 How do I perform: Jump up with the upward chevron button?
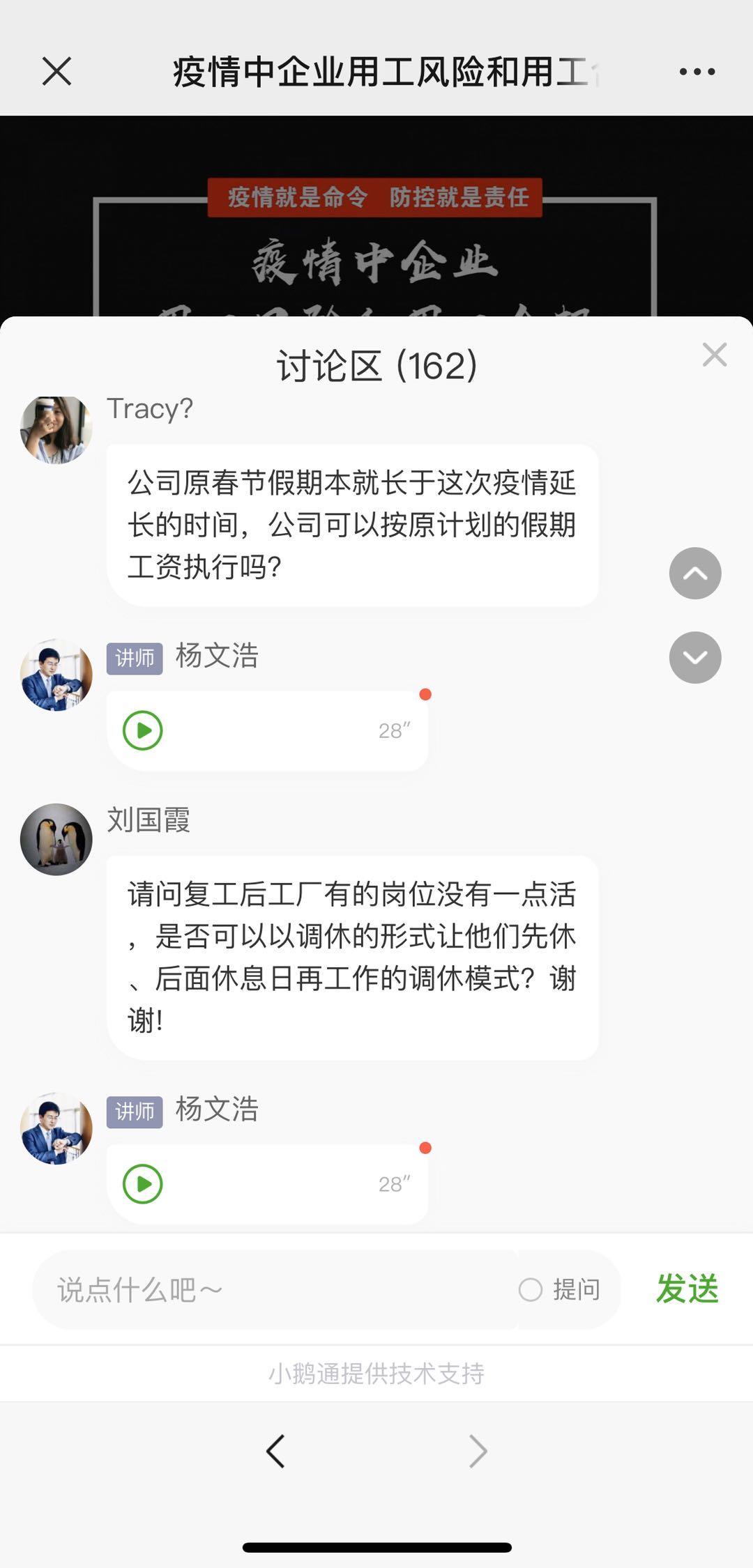(694, 573)
